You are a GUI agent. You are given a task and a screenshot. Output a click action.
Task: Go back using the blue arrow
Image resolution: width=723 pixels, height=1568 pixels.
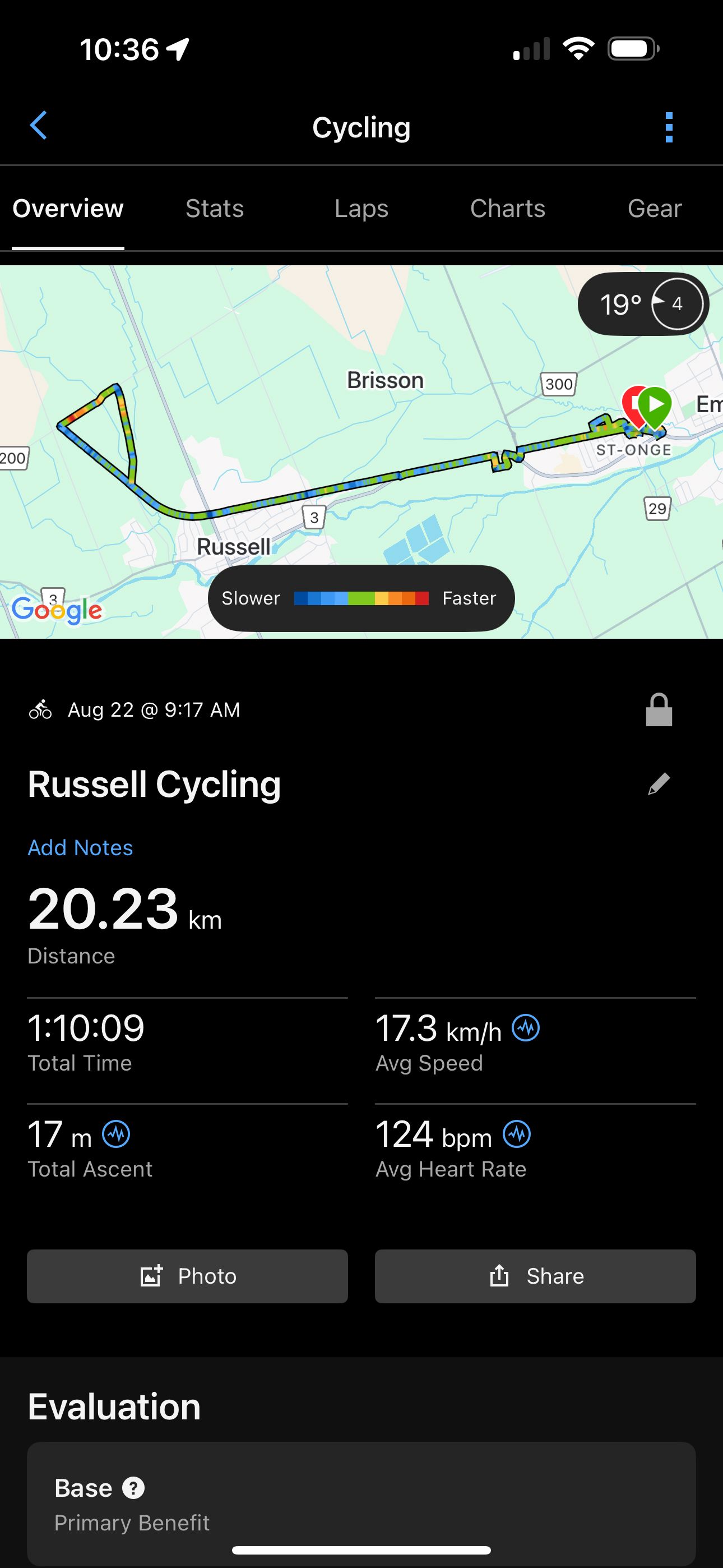38,126
